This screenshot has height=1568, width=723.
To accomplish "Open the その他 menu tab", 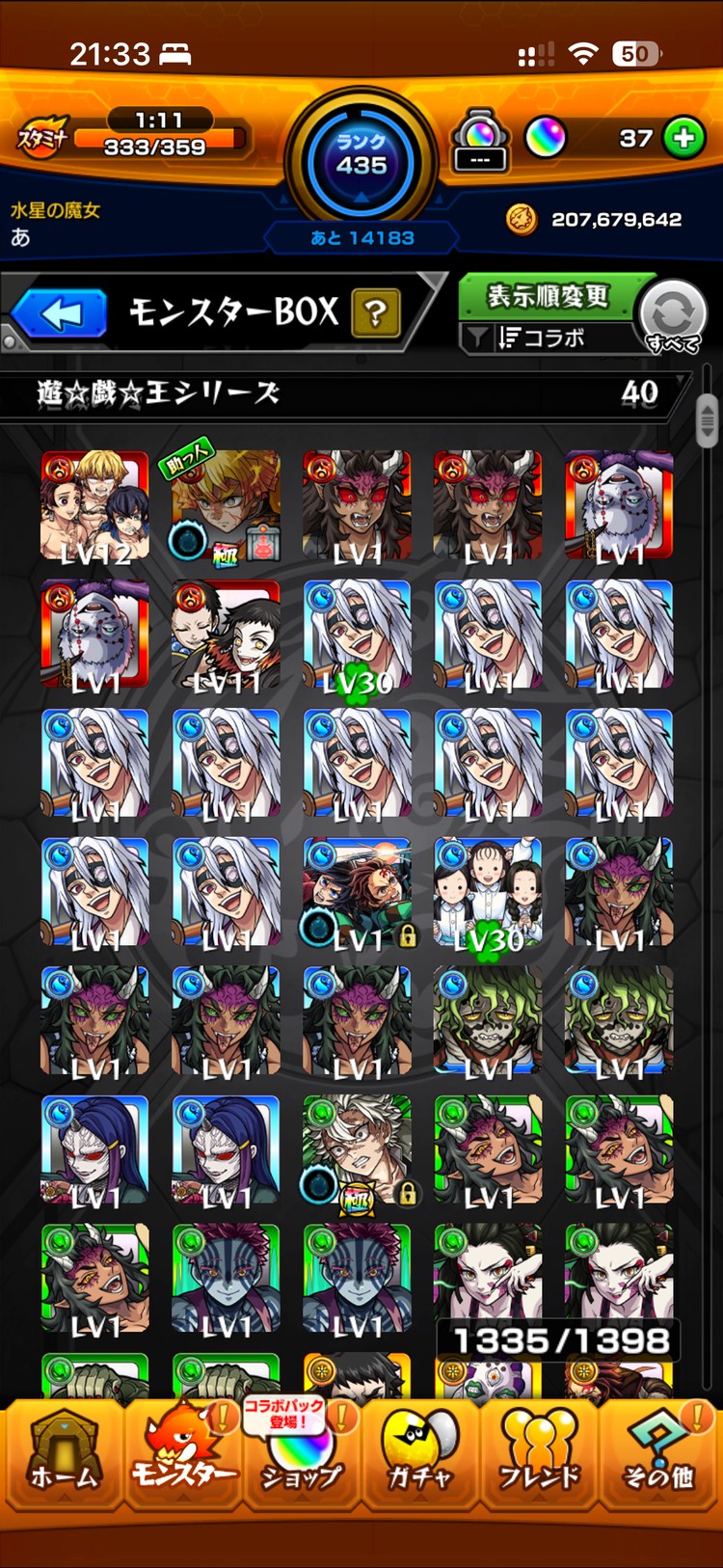I will pyautogui.click(x=658, y=1457).
